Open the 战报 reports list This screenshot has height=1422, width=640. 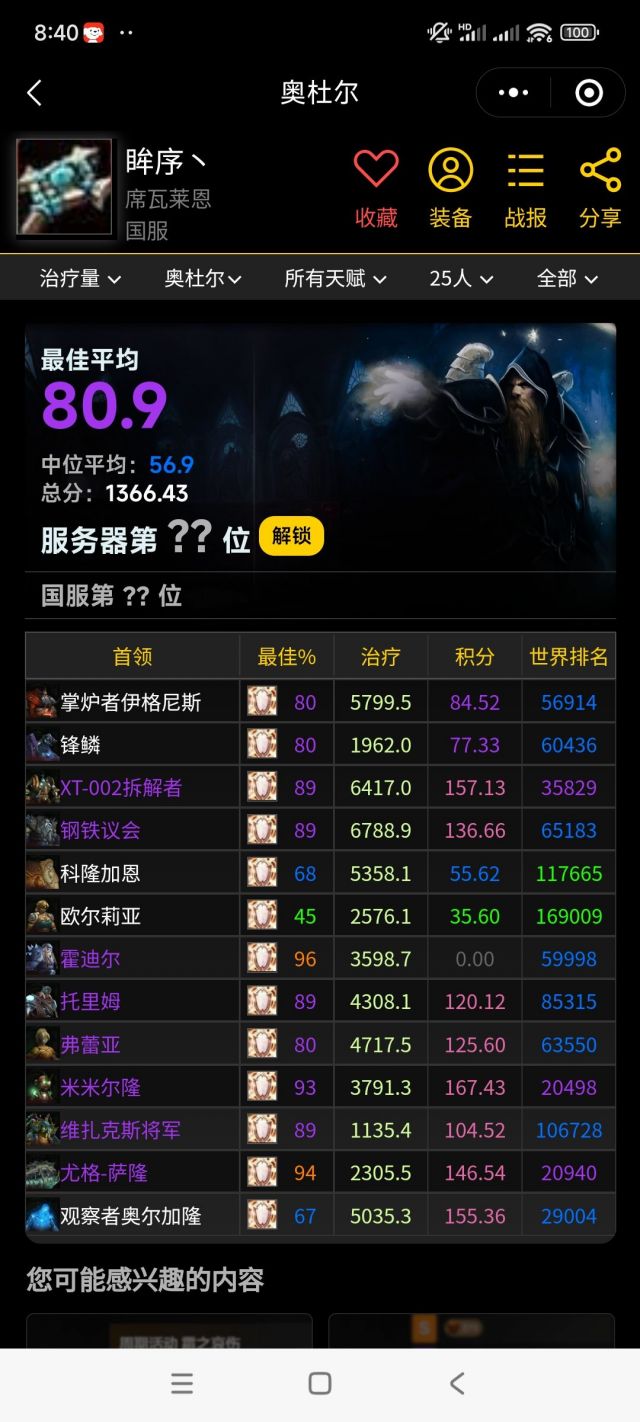click(525, 188)
